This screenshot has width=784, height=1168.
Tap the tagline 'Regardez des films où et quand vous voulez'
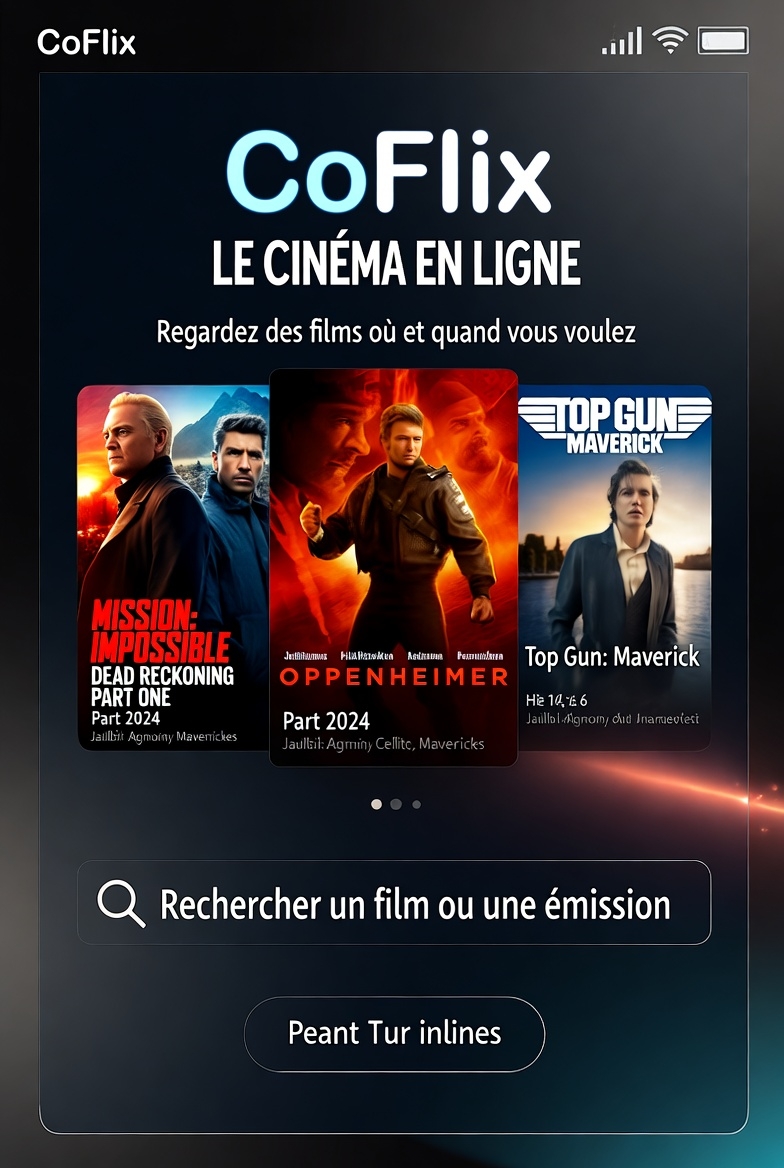[393, 331]
